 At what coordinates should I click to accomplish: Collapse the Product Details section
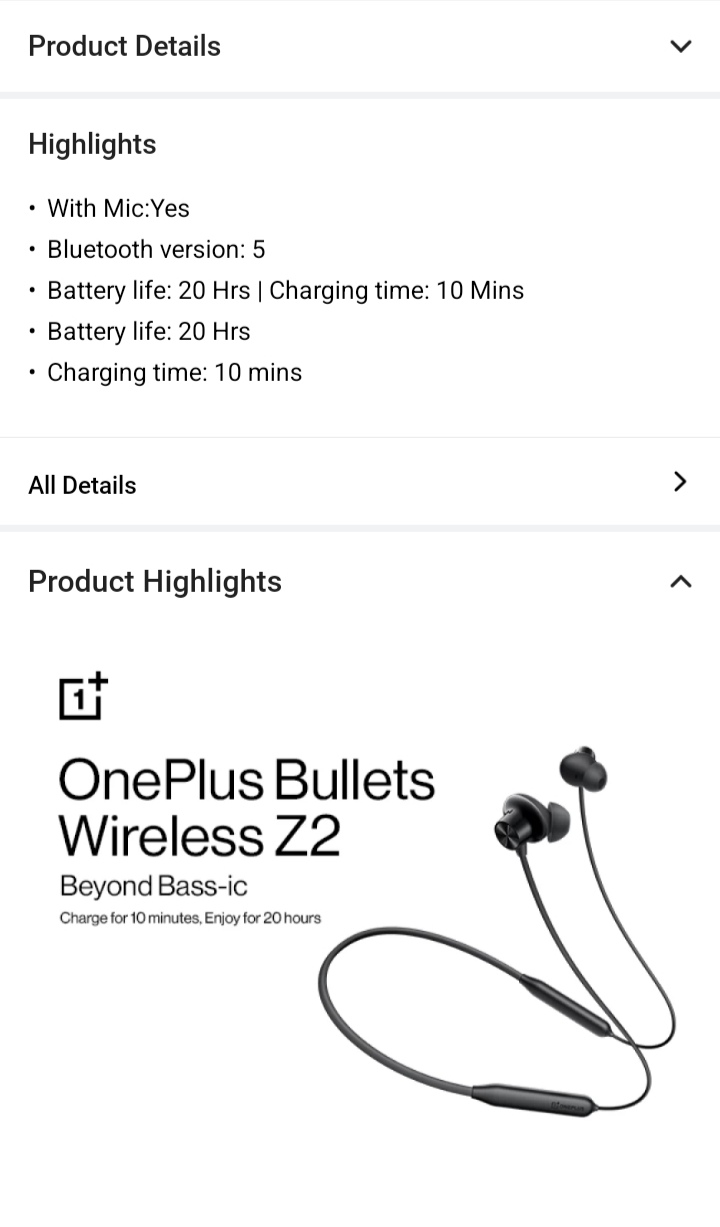click(680, 46)
